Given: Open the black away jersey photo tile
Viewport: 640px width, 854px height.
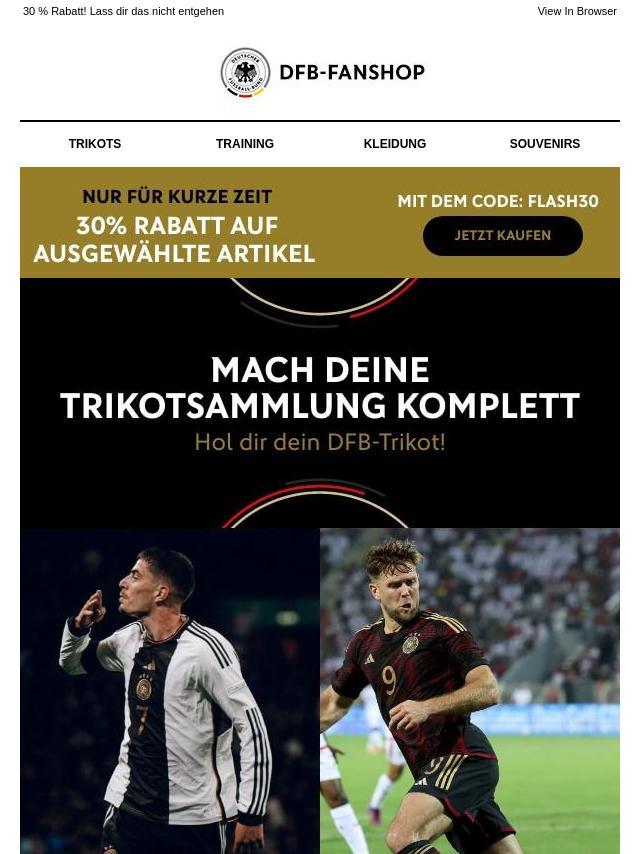Looking at the screenshot, I should 470,690.
